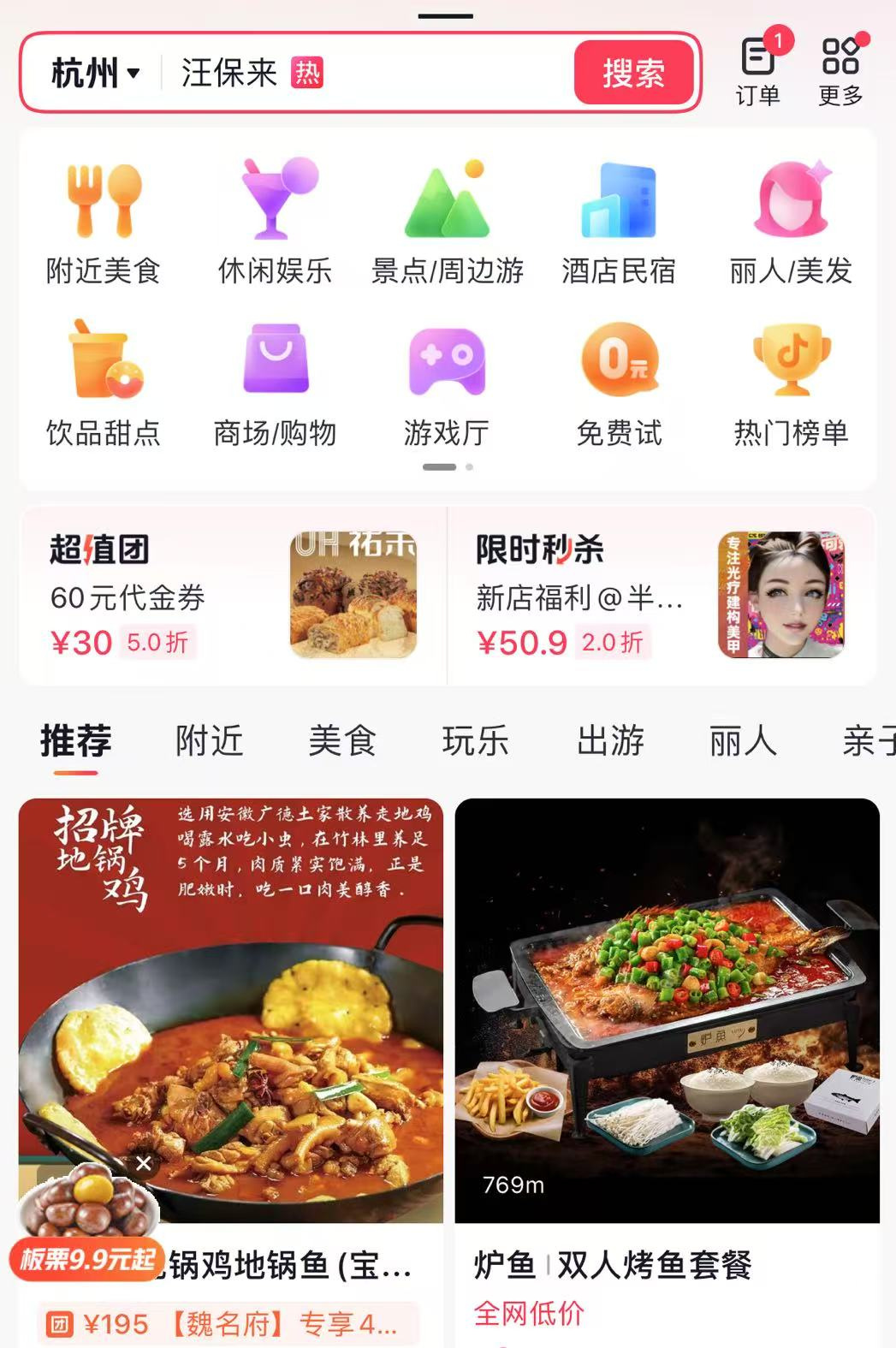Switch to the 出游 tab
896x1348 pixels.
(x=610, y=740)
